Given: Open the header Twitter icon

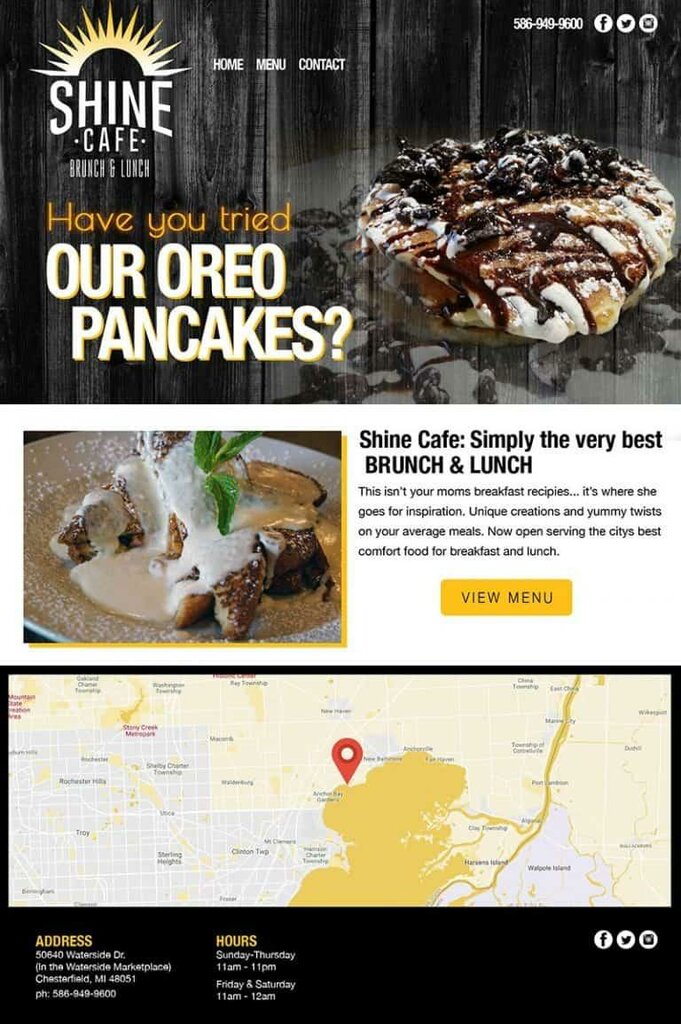Looking at the screenshot, I should 626,23.
